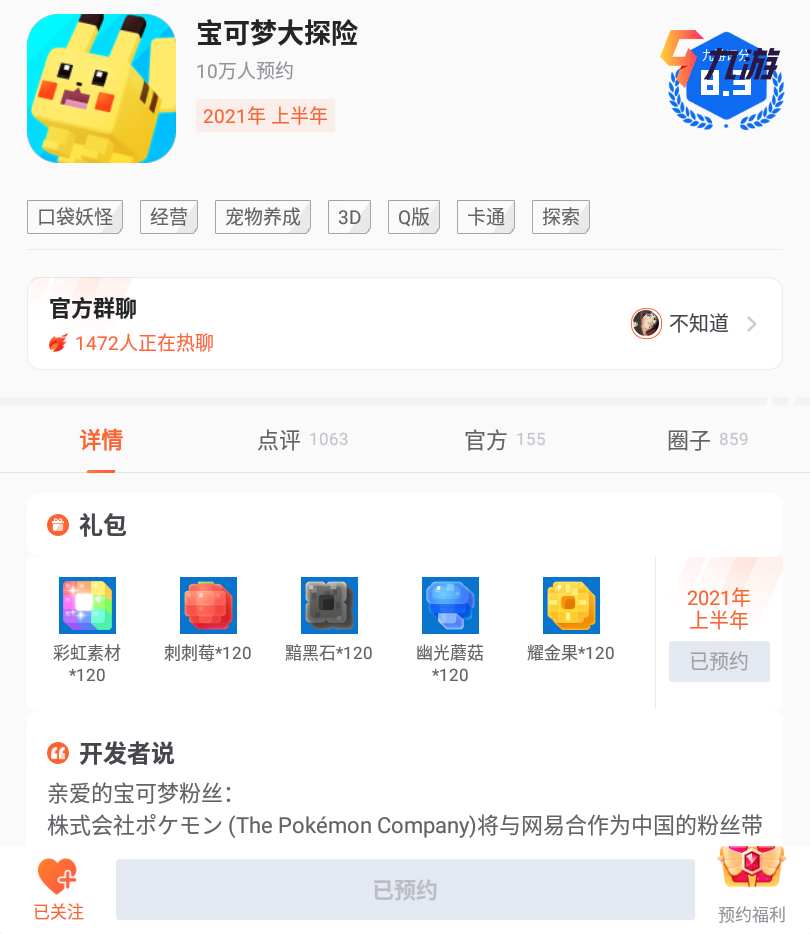This screenshot has height=934, width=810.
Task: View the 彩虹素材*120 gift item
Action: [x=87, y=627]
